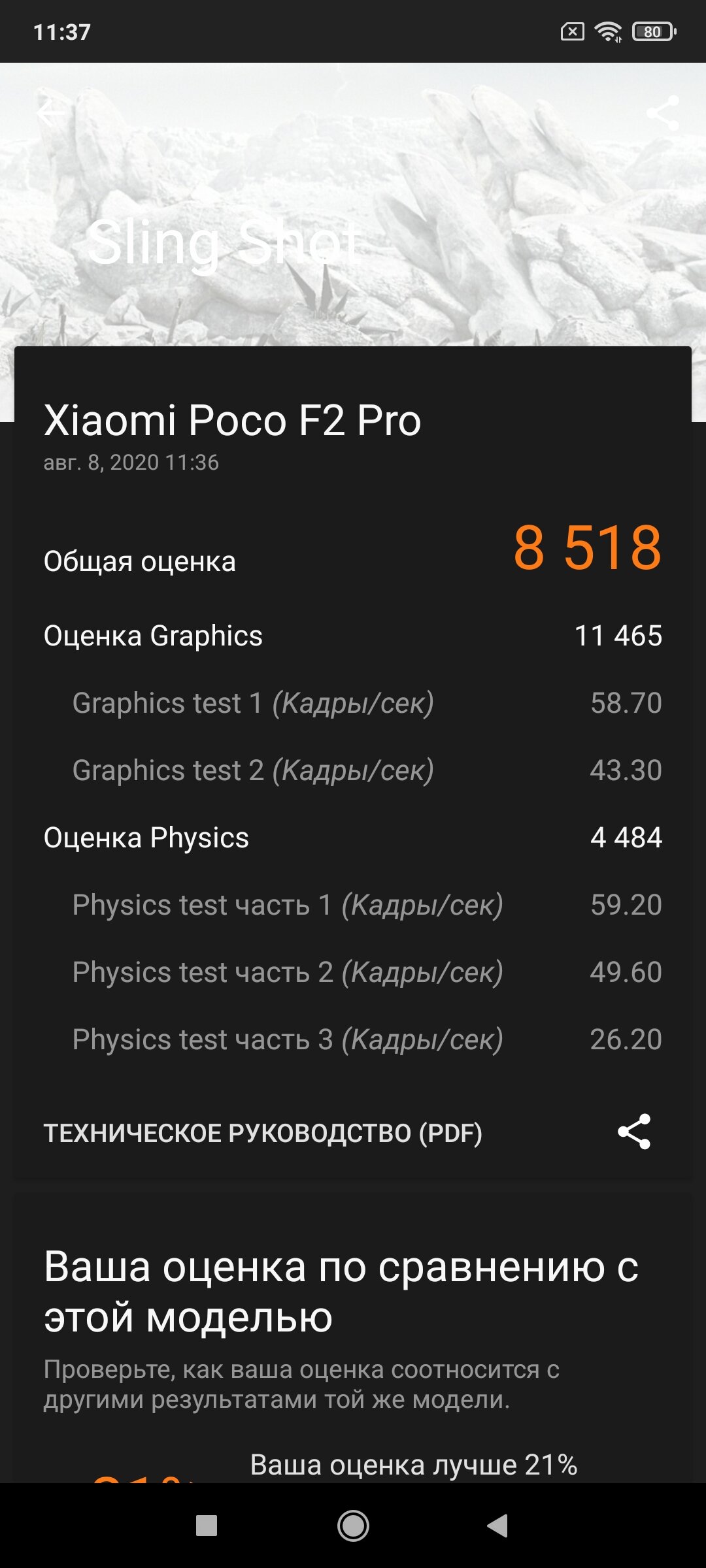Share via the top-right share icon
Viewport: 706px width, 1568px height.
(x=662, y=113)
